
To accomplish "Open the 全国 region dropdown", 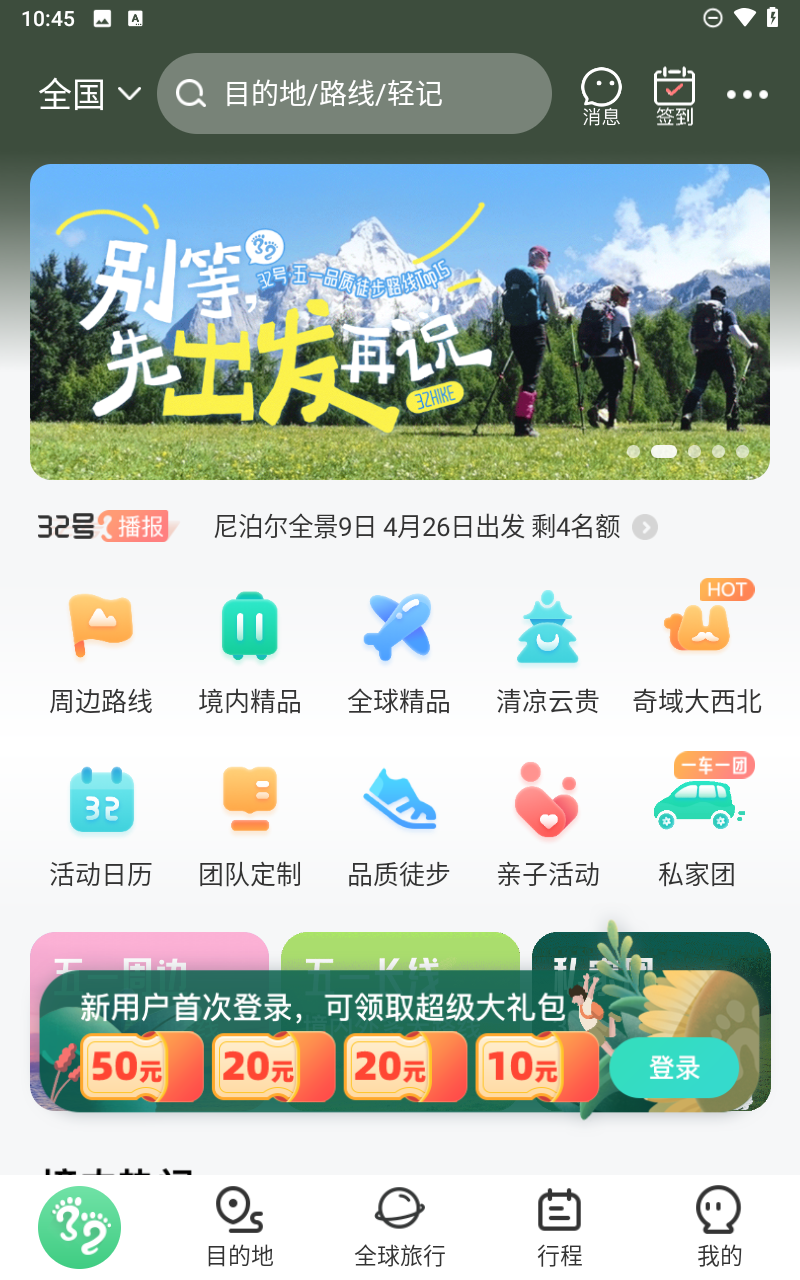I will (x=89, y=94).
